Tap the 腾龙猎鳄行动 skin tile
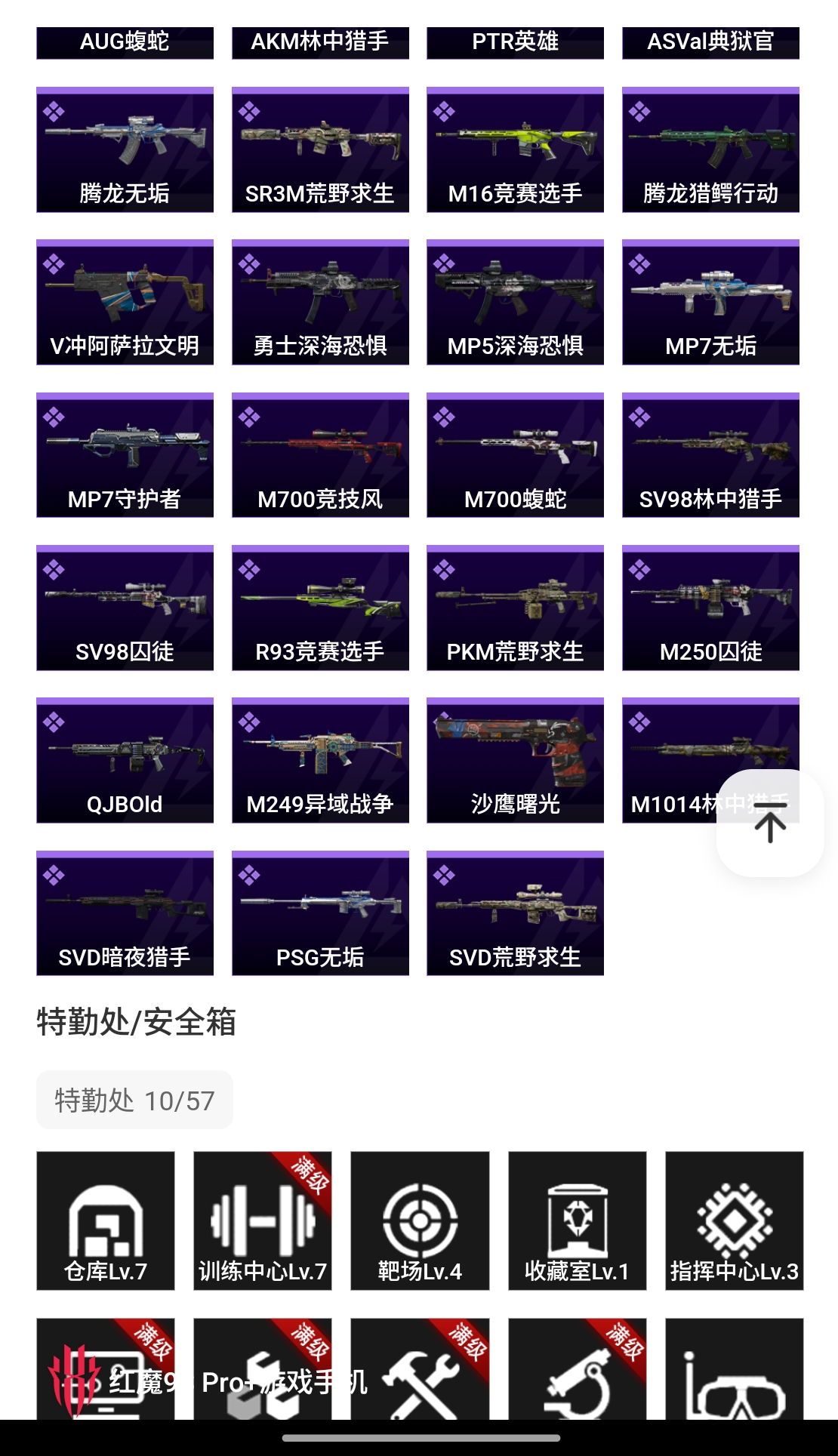 click(x=710, y=150)
